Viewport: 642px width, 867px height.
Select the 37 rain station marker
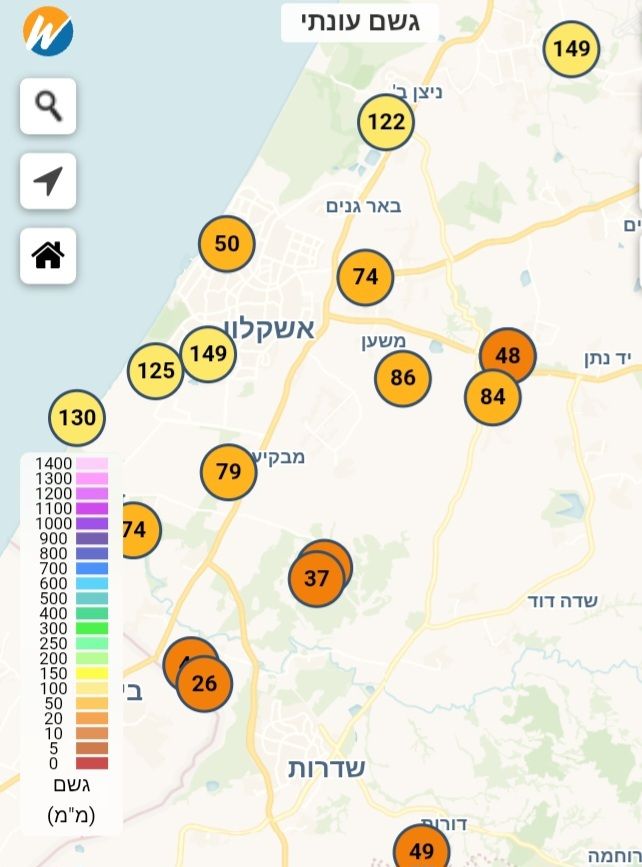(x=316, y=578)
